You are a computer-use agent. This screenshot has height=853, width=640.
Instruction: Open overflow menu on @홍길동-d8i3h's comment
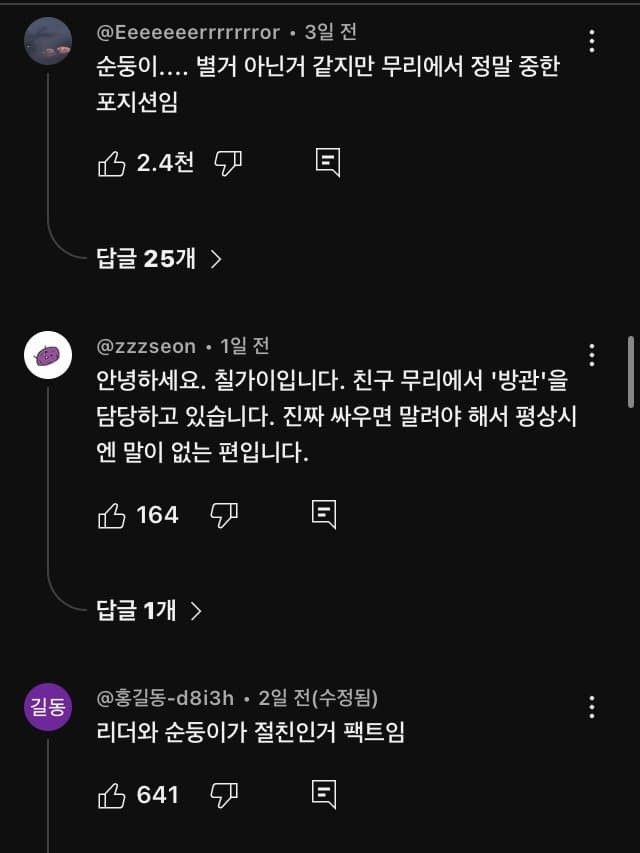pyautogui.click(x=593, y=707)
